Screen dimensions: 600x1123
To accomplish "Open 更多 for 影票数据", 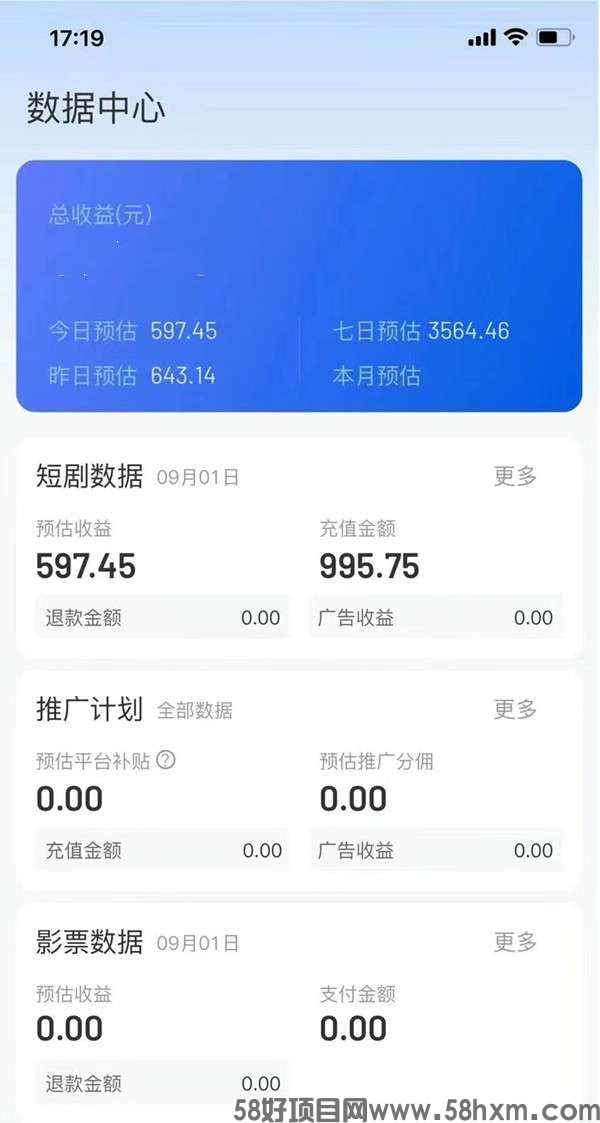I will 515,942.
